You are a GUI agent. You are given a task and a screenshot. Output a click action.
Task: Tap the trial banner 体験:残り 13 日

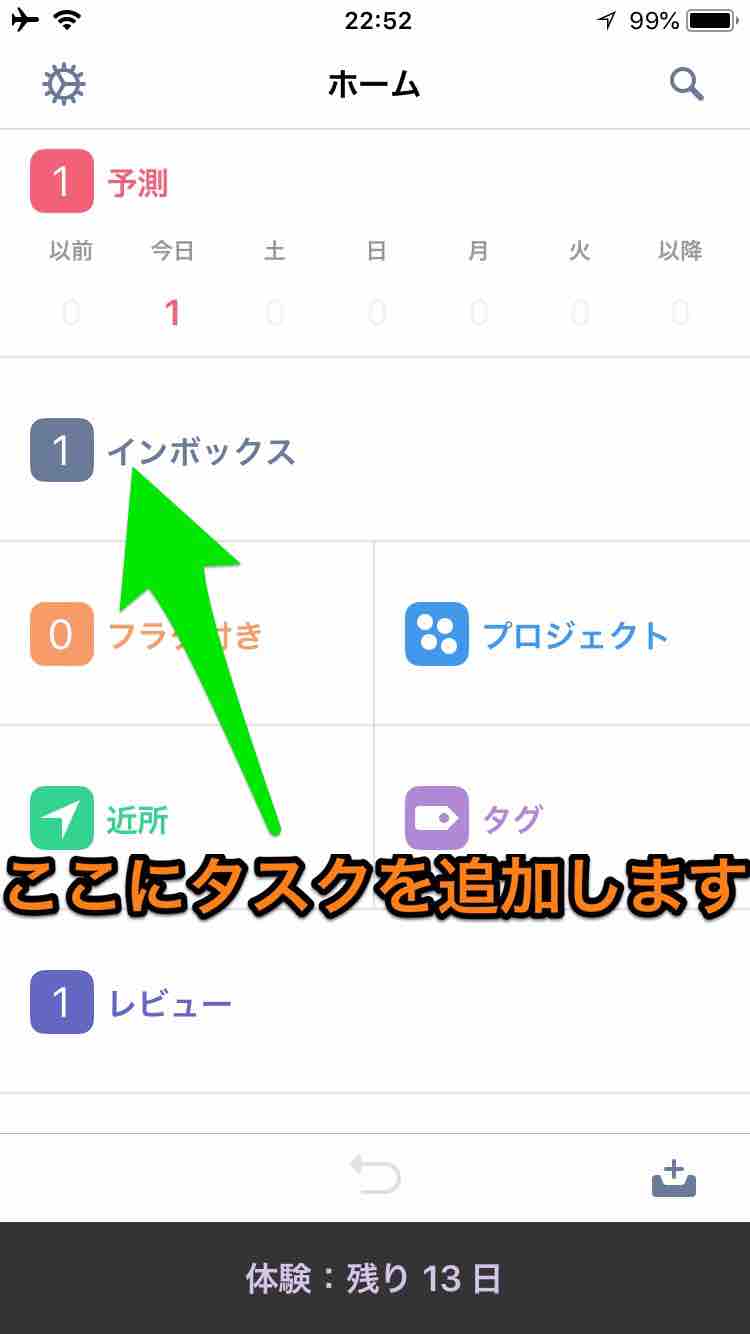coord(374,1279)
